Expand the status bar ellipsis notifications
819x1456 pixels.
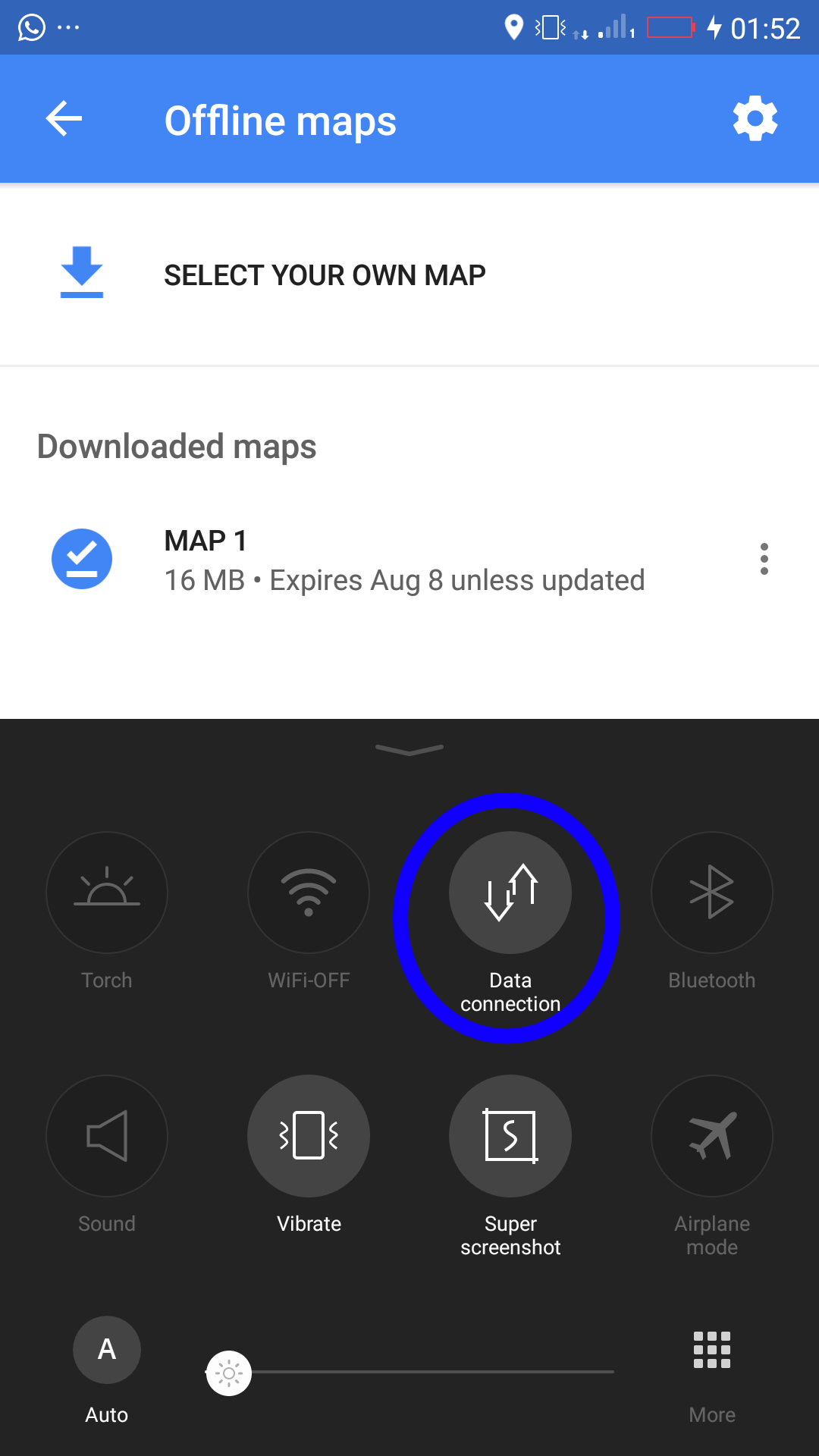pyautogui.click(x=69, y=27)
